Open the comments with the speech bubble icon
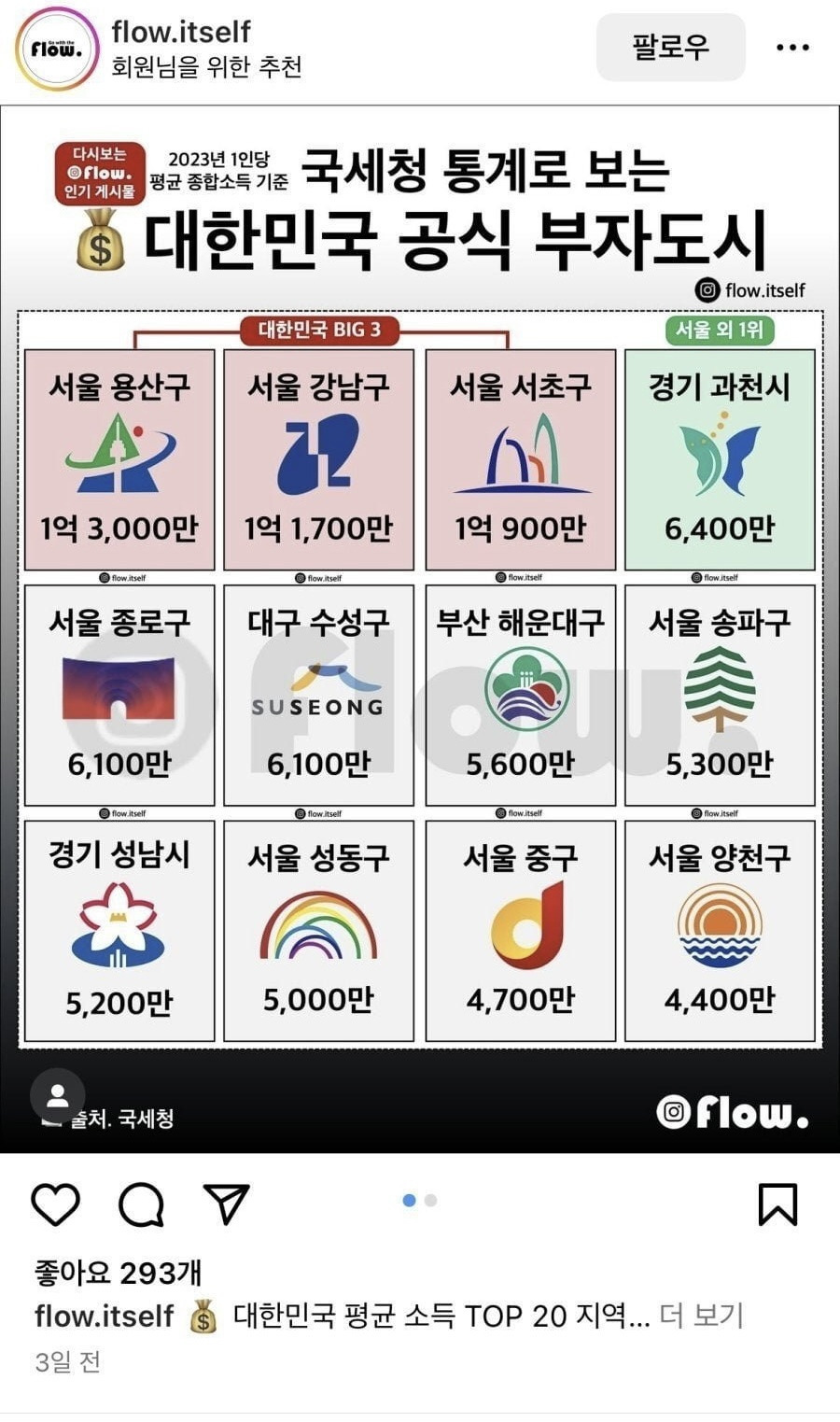The image size is (840, 1422). coord(142,1206)
